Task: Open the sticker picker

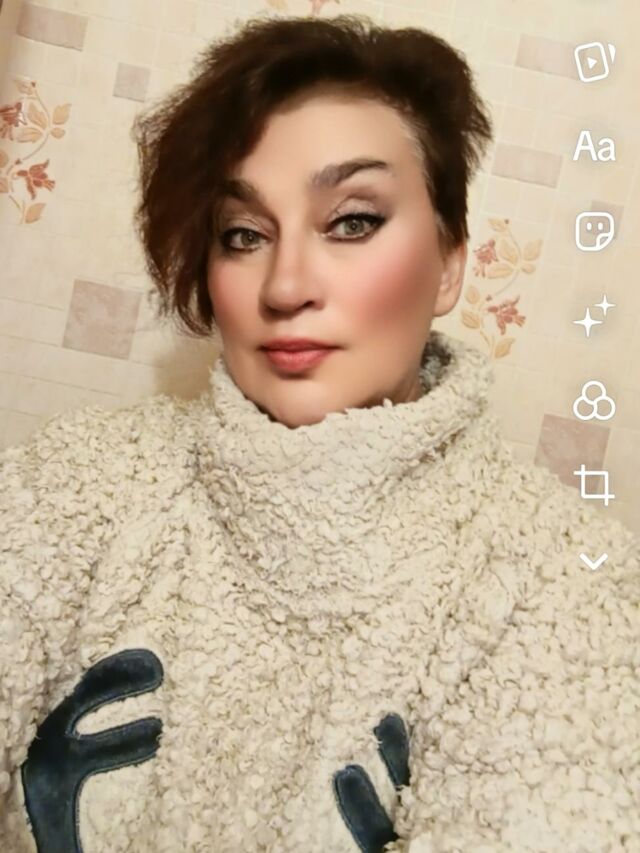Action: [594, 231]
